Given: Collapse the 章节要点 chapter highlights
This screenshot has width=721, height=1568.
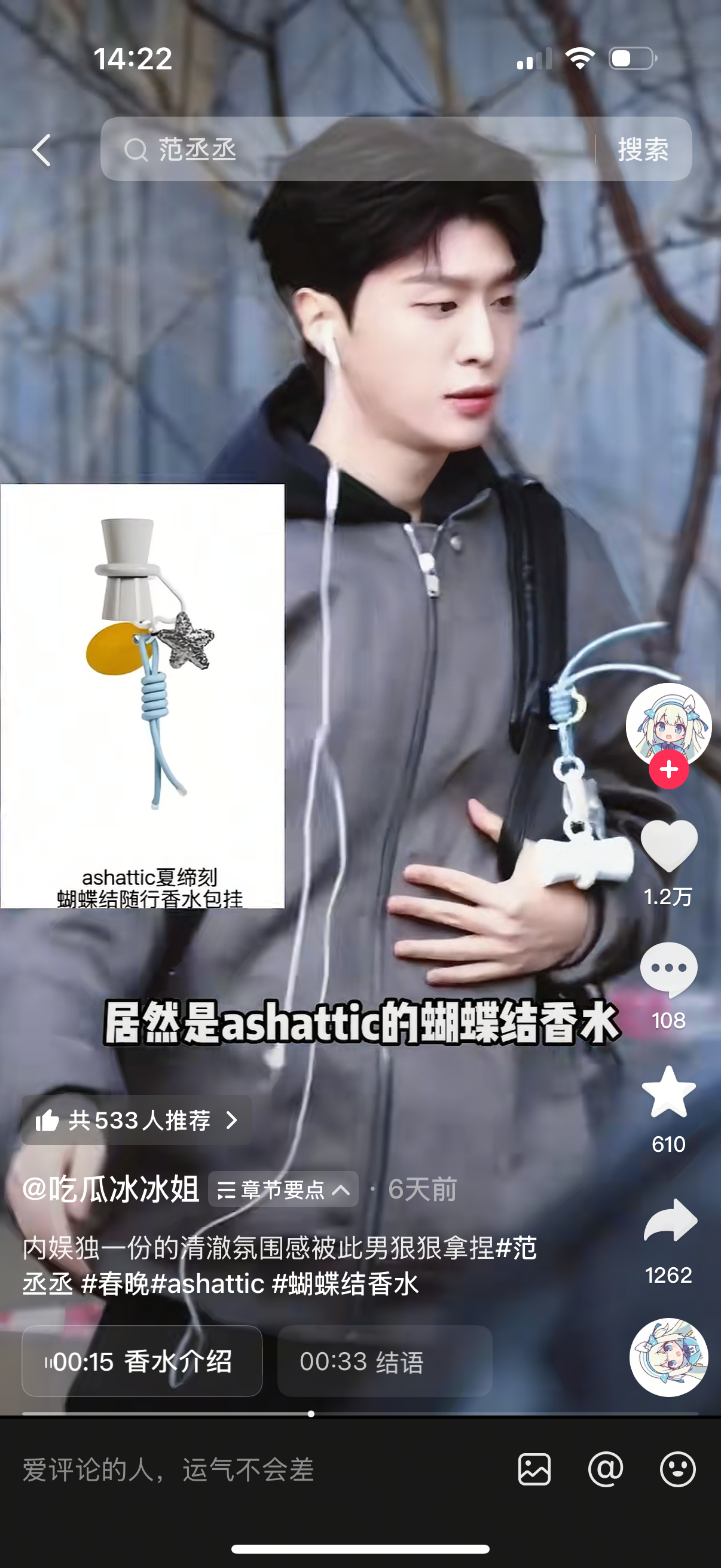Looking at the screenshot, I should pyautogui.click(x=283, y=1189).
